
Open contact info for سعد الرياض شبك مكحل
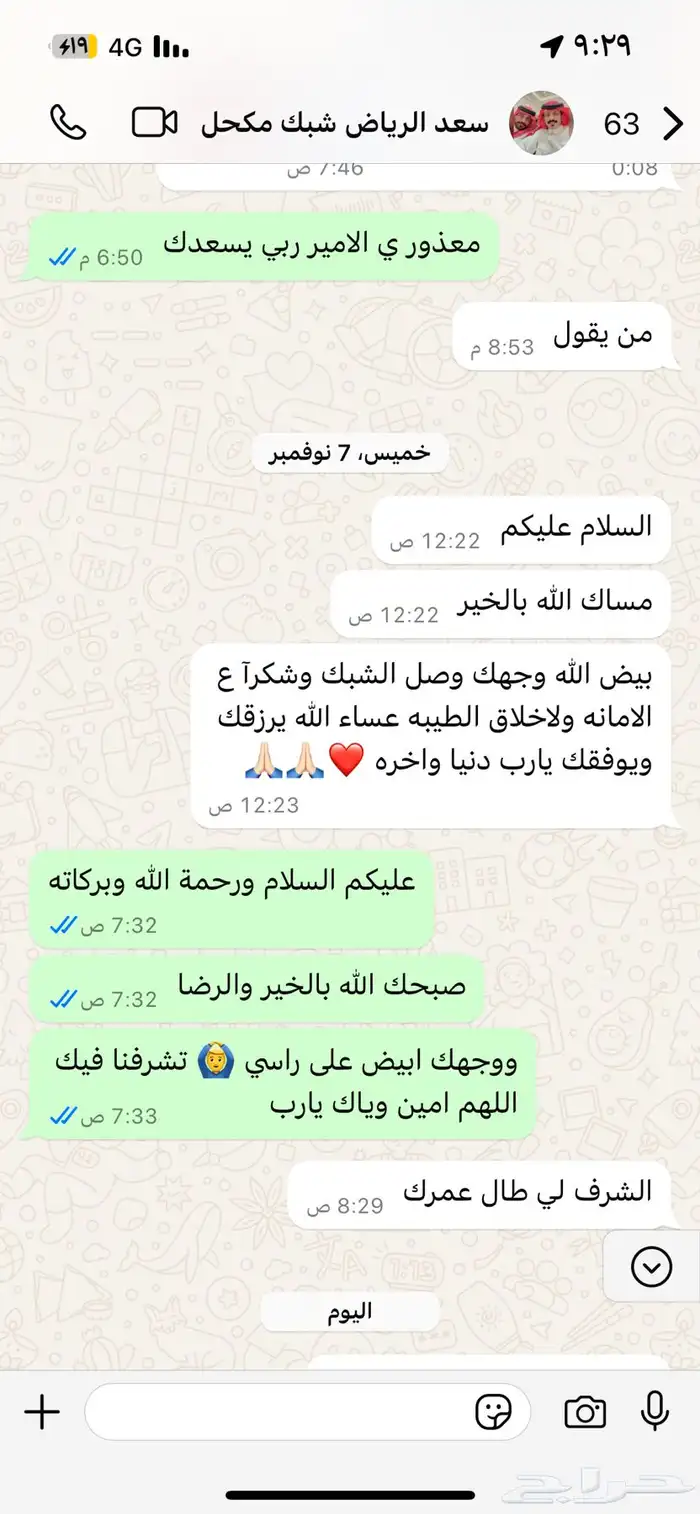click(x=345, y=123)
